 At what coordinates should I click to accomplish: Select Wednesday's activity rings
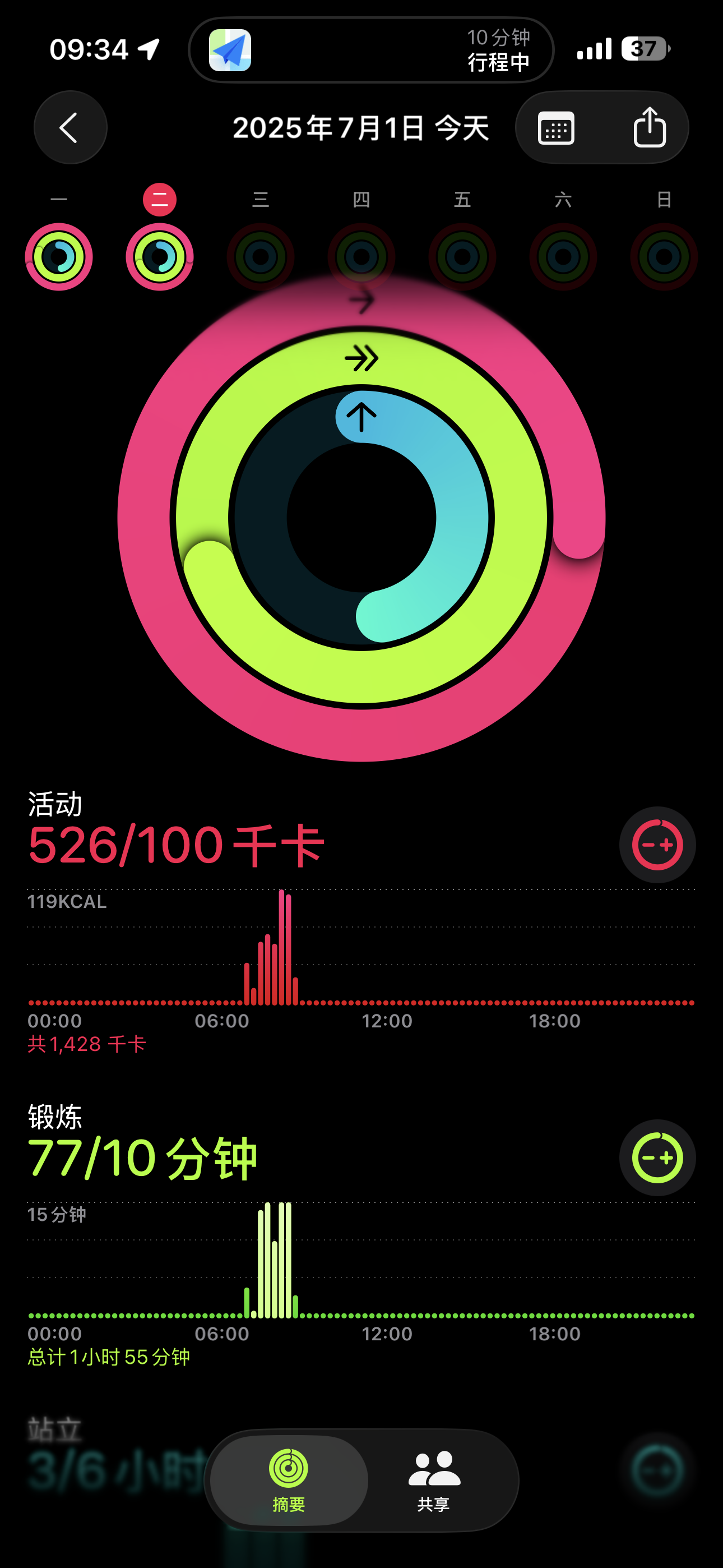click(x=261, y=256)
